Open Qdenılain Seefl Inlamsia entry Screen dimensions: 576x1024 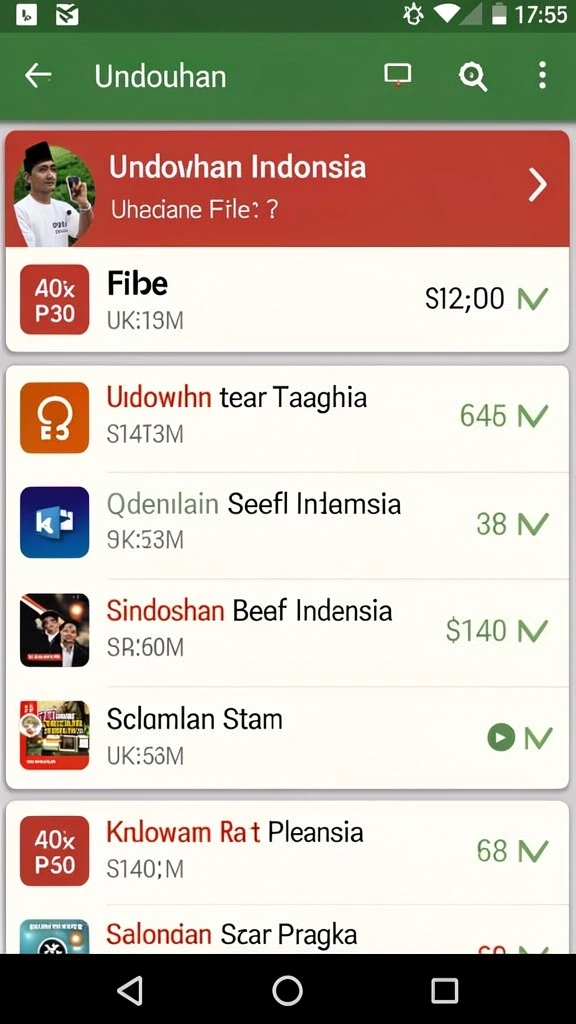coord(287,525)
